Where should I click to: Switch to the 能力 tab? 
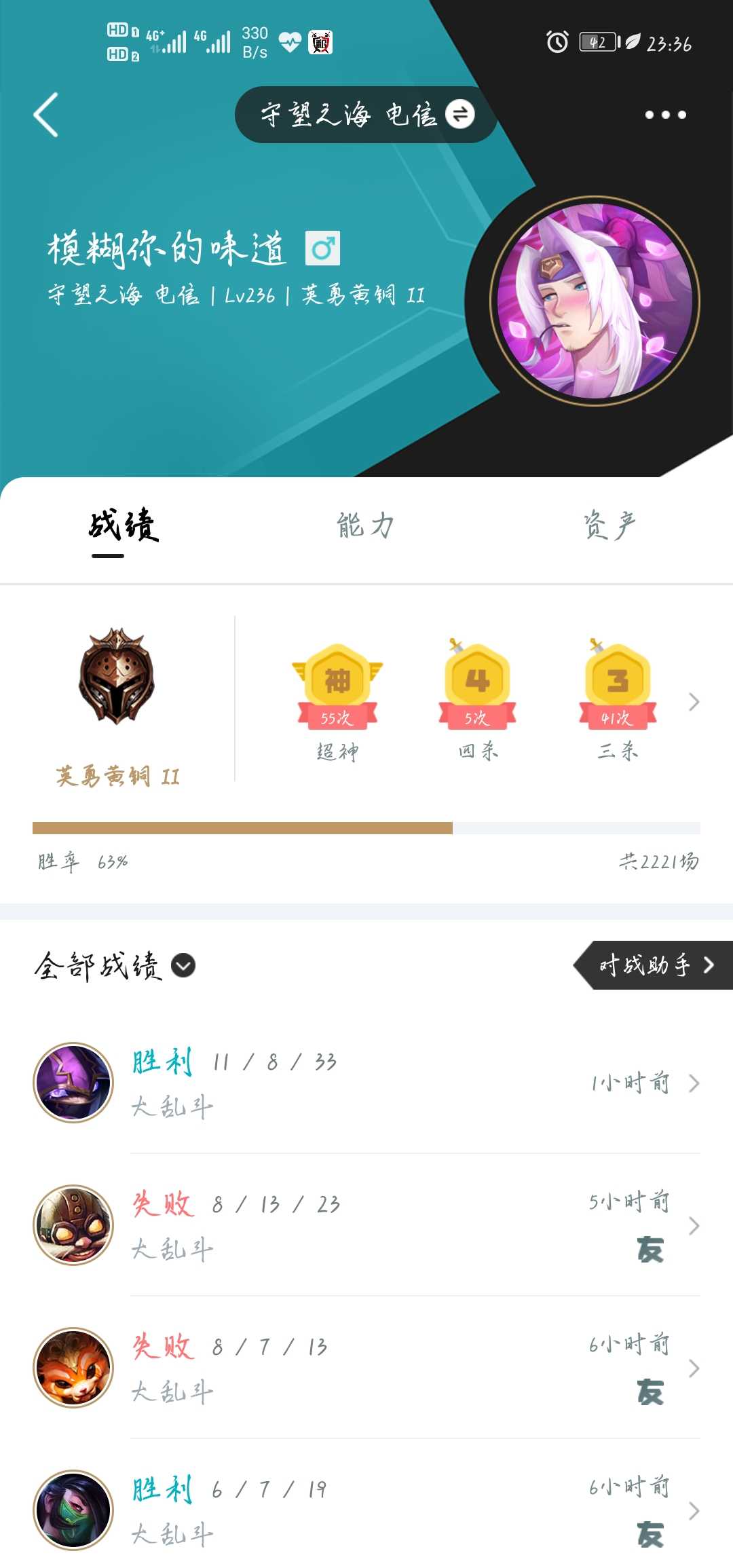(x=366, y=525)
